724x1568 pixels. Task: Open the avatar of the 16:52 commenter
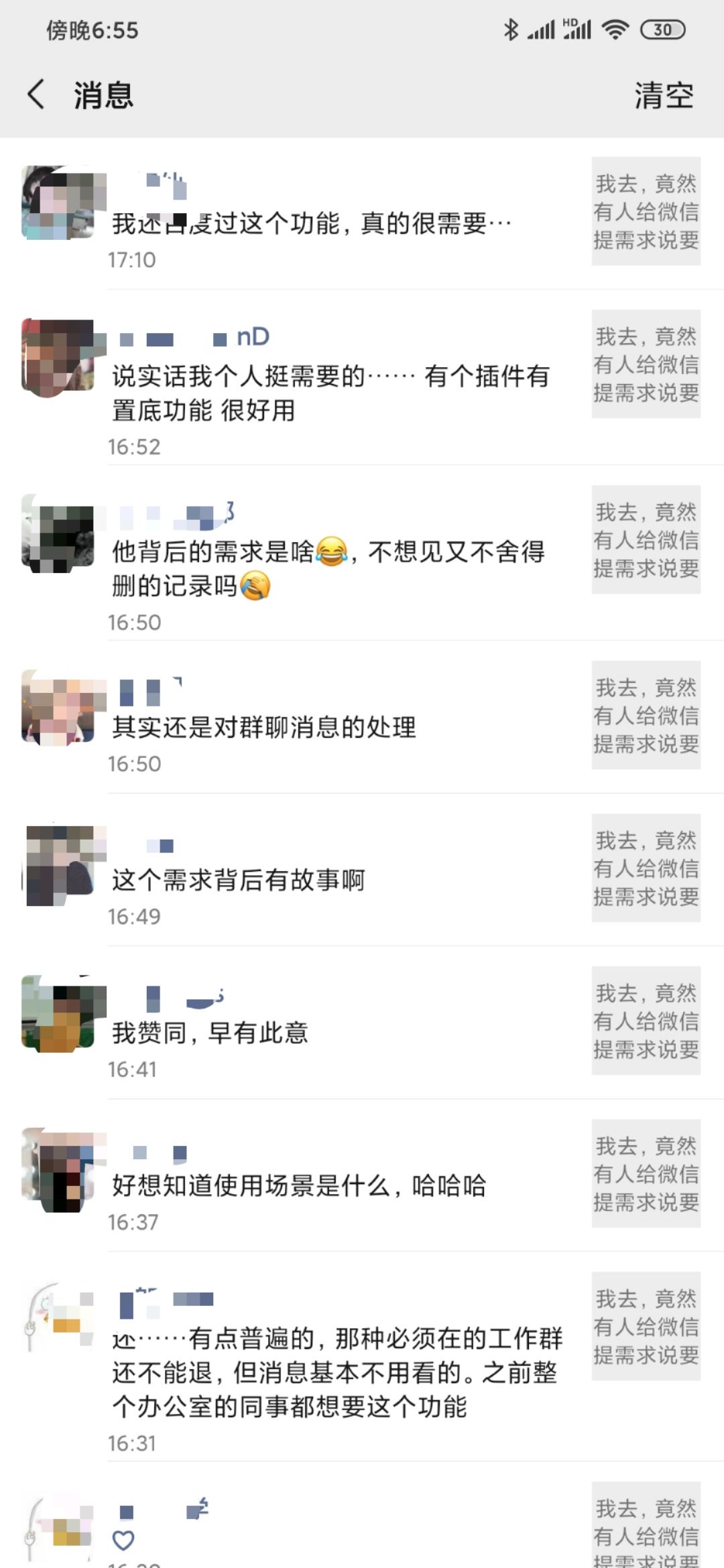pos(58,358)
